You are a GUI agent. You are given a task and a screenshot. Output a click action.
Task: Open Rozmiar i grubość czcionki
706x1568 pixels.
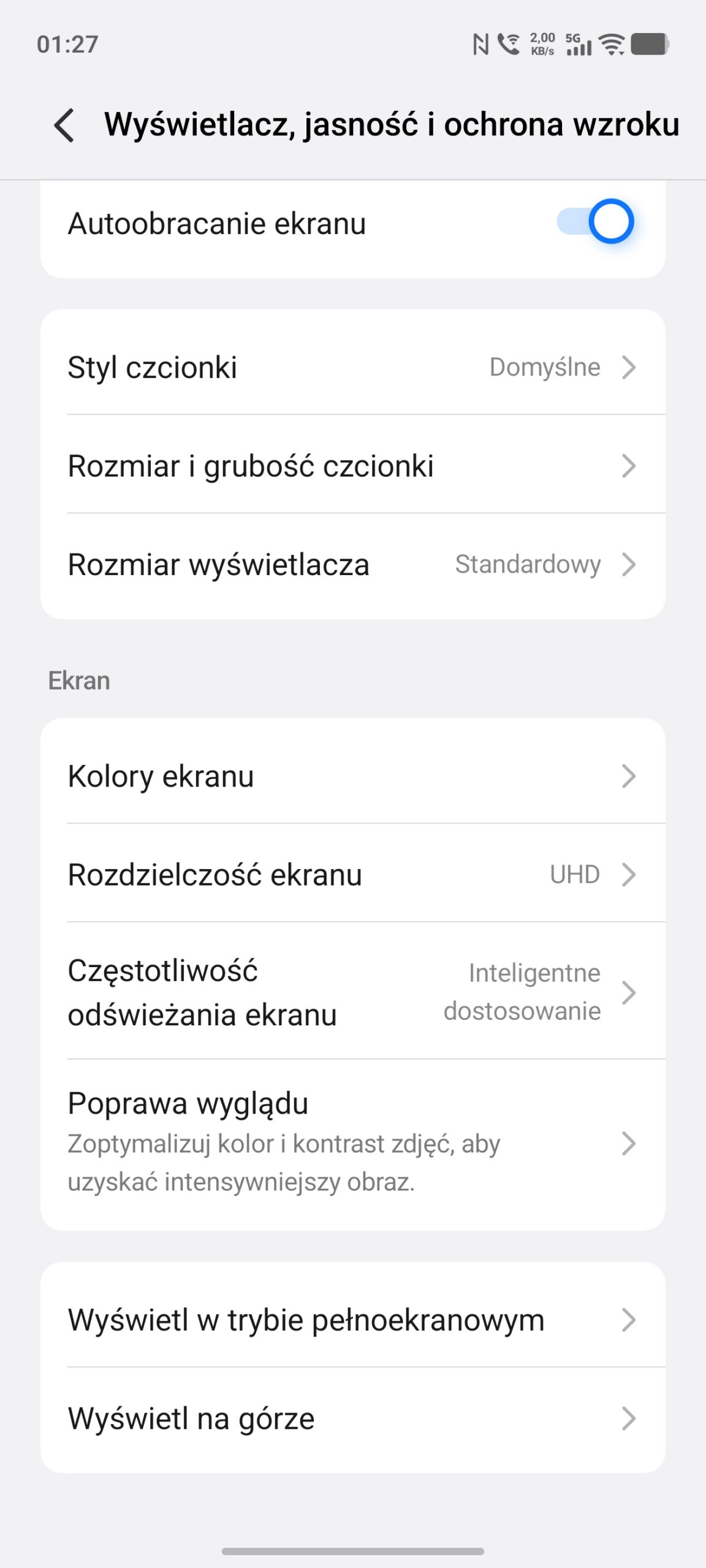click(x=352, y=466)
